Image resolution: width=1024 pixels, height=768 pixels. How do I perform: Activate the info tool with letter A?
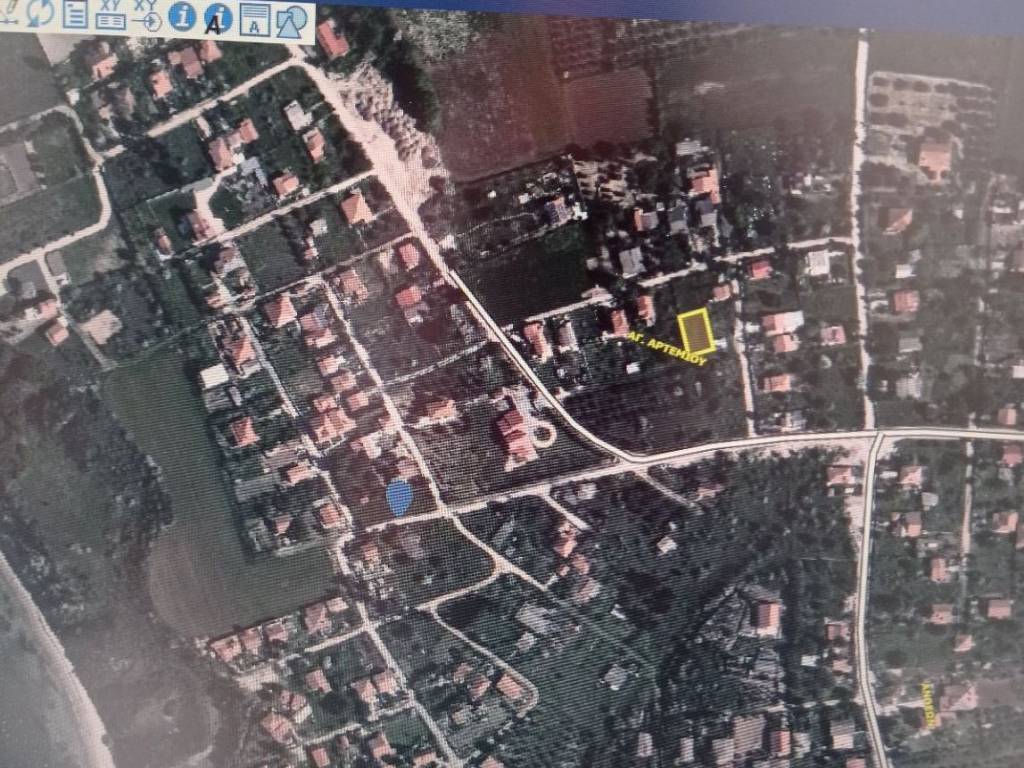[x=218, y=17]
